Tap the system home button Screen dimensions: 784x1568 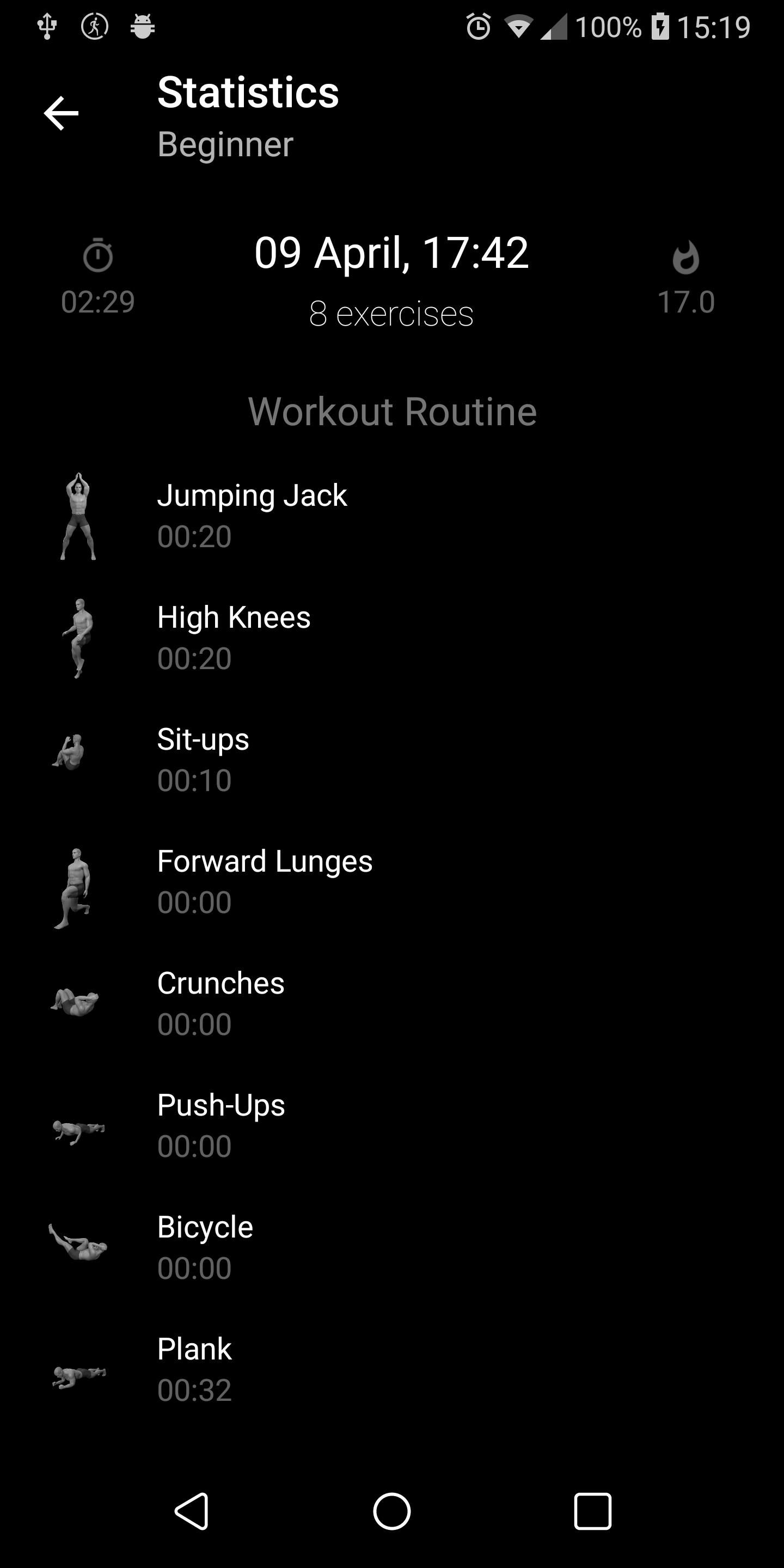point(392,1511)
